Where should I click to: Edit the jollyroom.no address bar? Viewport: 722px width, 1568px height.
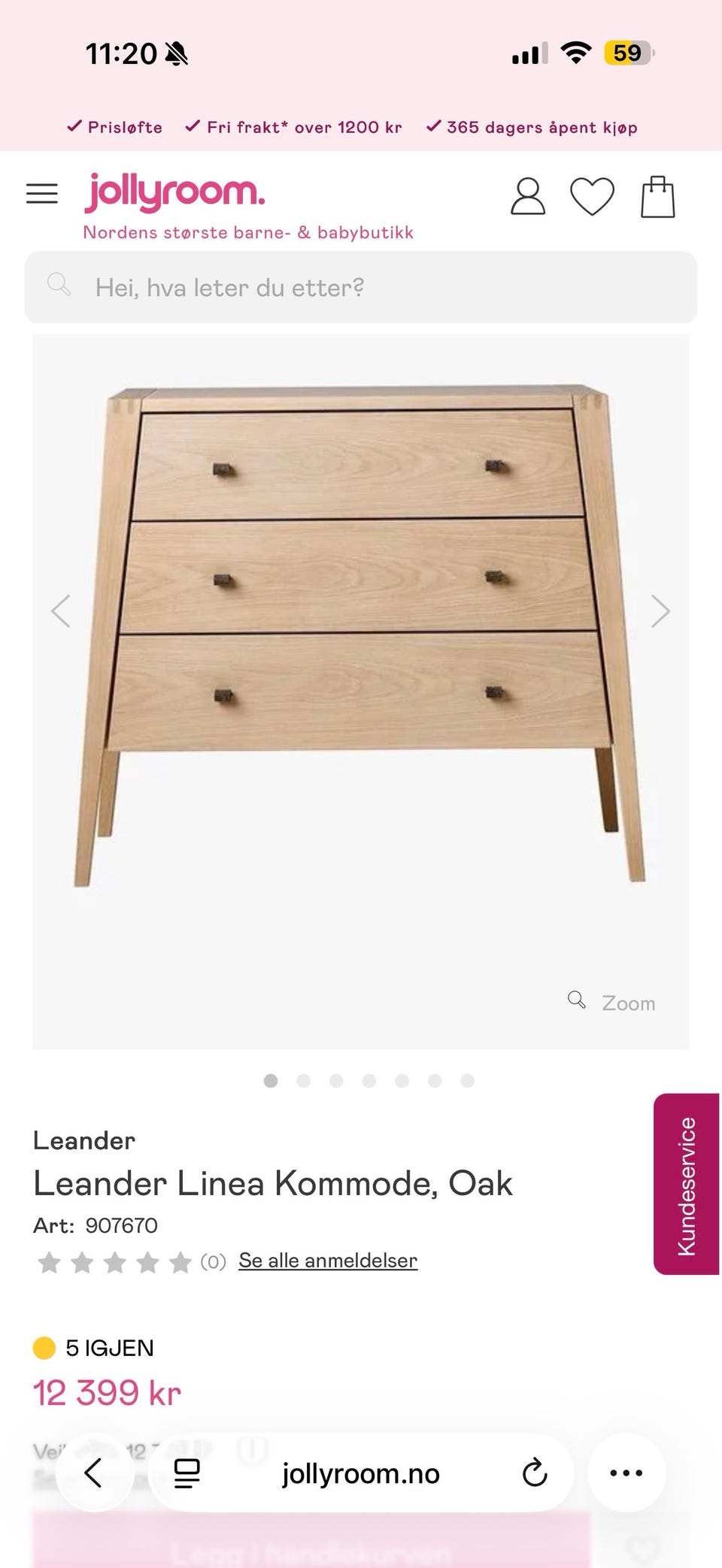[361, 1473]
